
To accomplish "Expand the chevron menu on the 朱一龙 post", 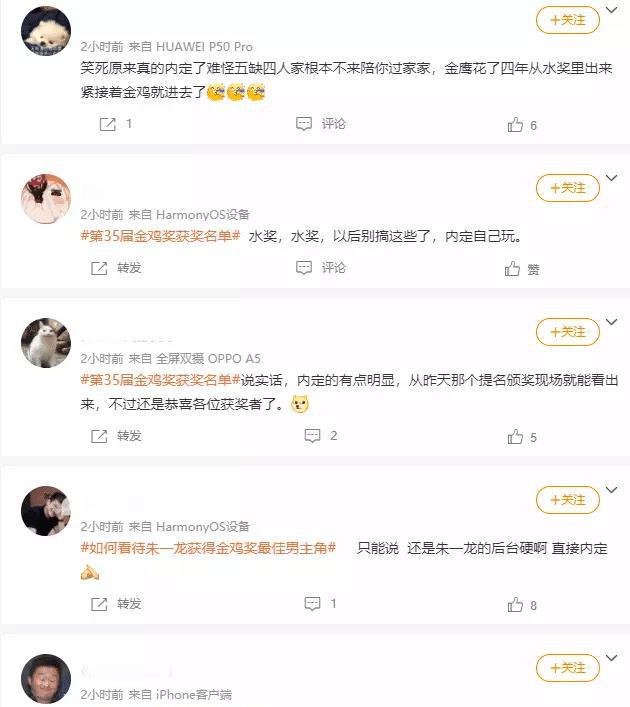I will pyautogui.click(x=612, y=492).
